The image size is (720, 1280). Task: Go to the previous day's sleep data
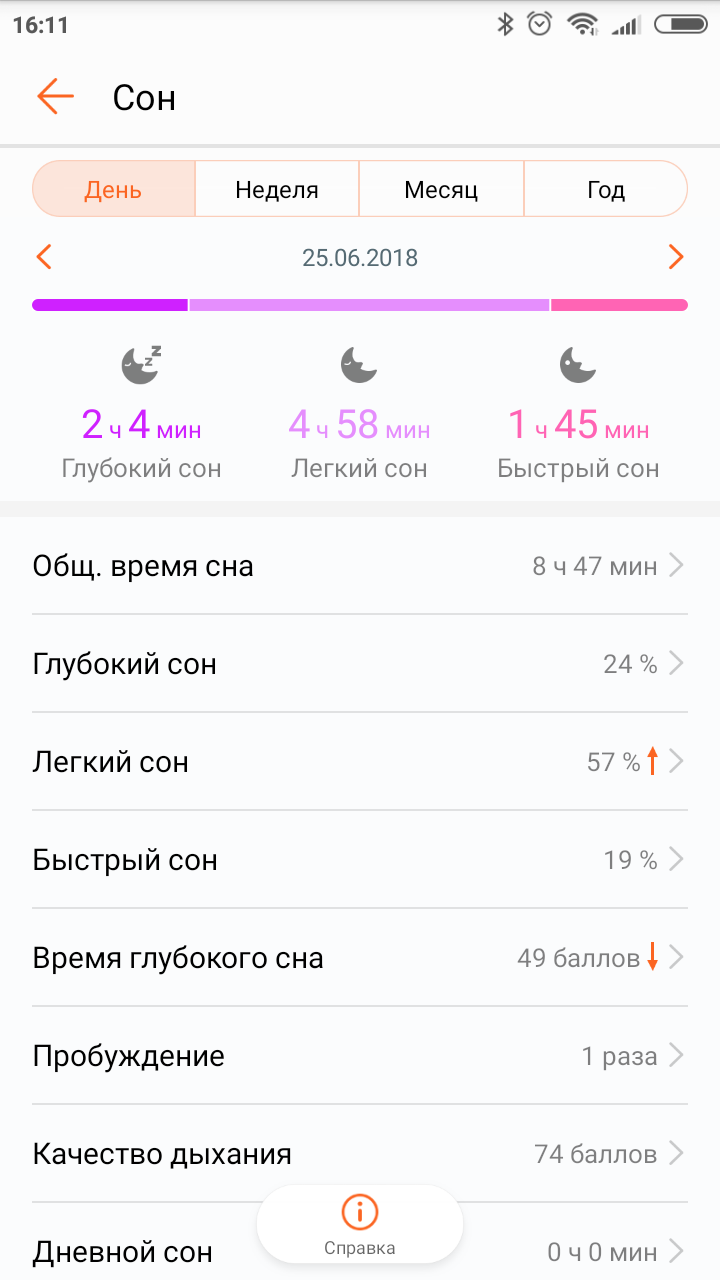click(x=44, y=257)
